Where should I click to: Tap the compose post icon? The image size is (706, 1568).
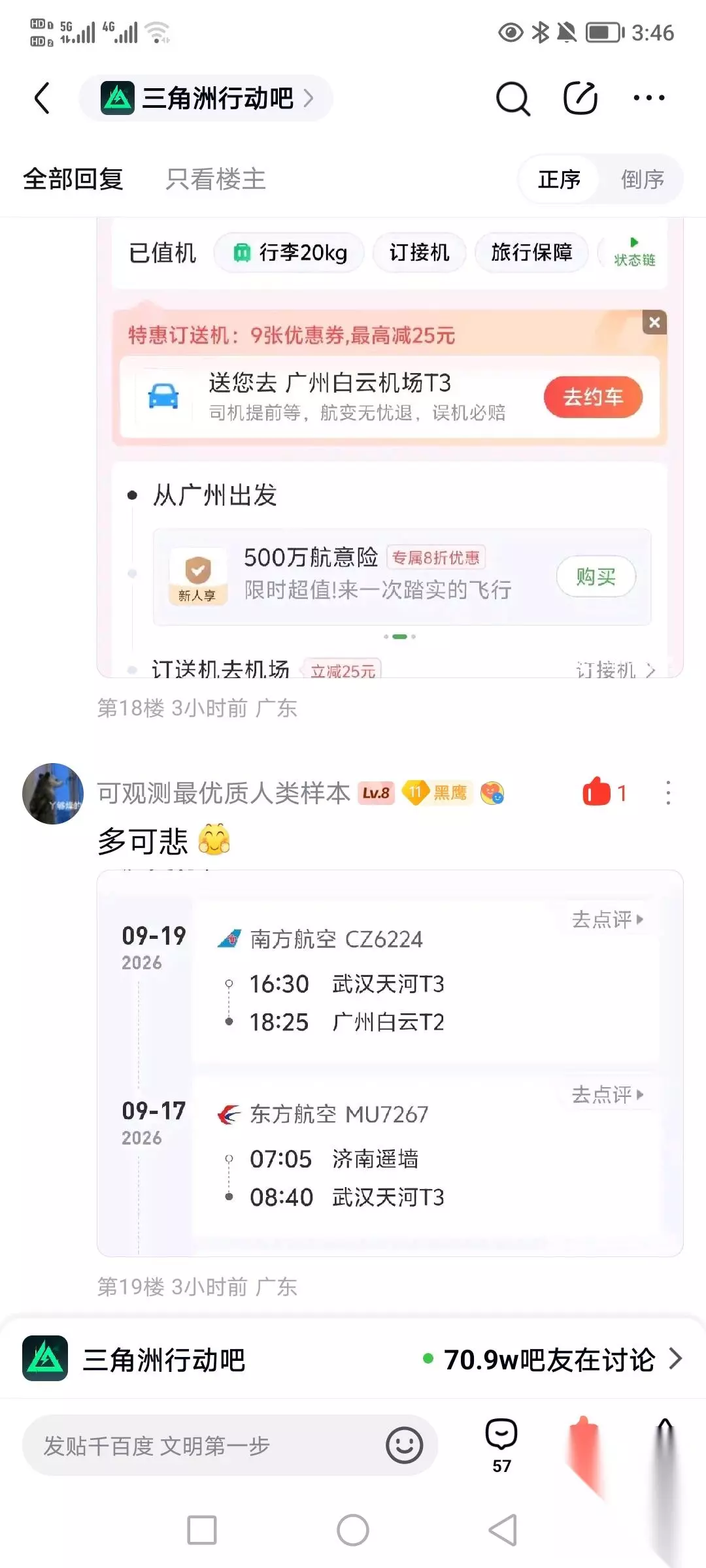tap(581, 99)
